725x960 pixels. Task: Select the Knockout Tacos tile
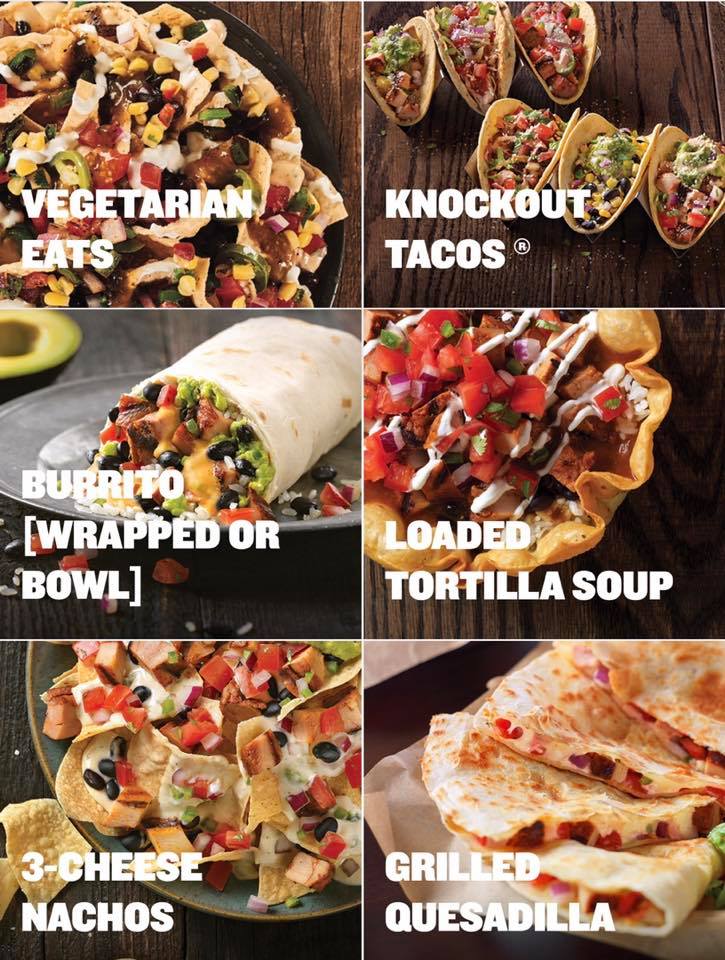tap(544, 155)
